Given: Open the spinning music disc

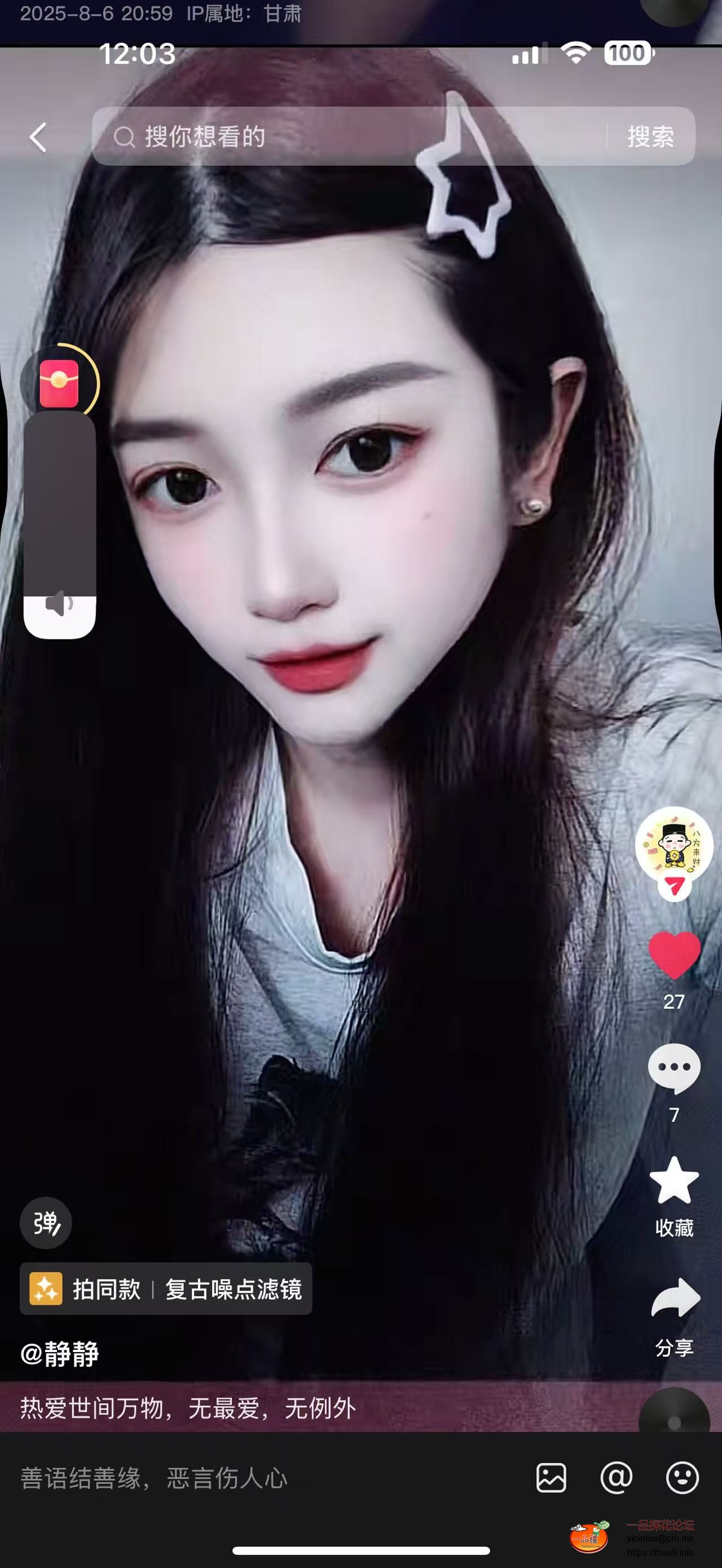Looking at the screenshot, I should tap(674, 1421).
